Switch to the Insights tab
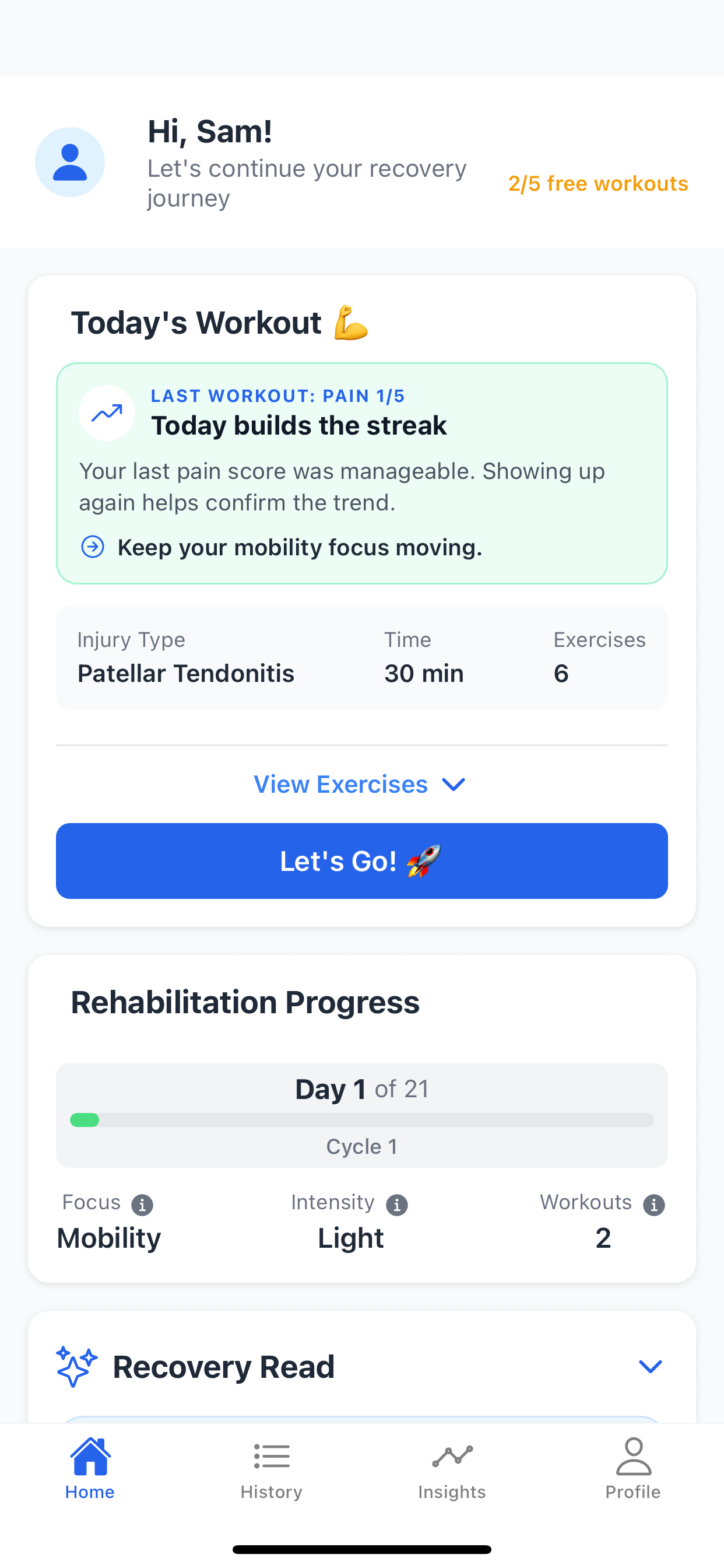 coord(452,1473)
